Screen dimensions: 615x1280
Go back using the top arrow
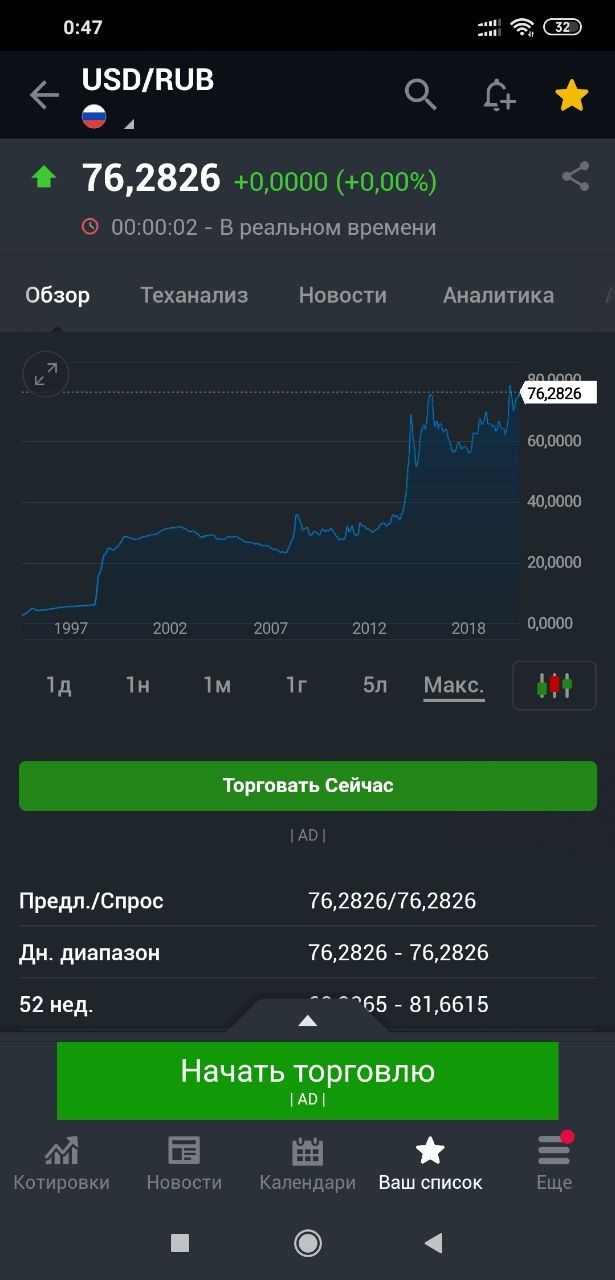44,95
